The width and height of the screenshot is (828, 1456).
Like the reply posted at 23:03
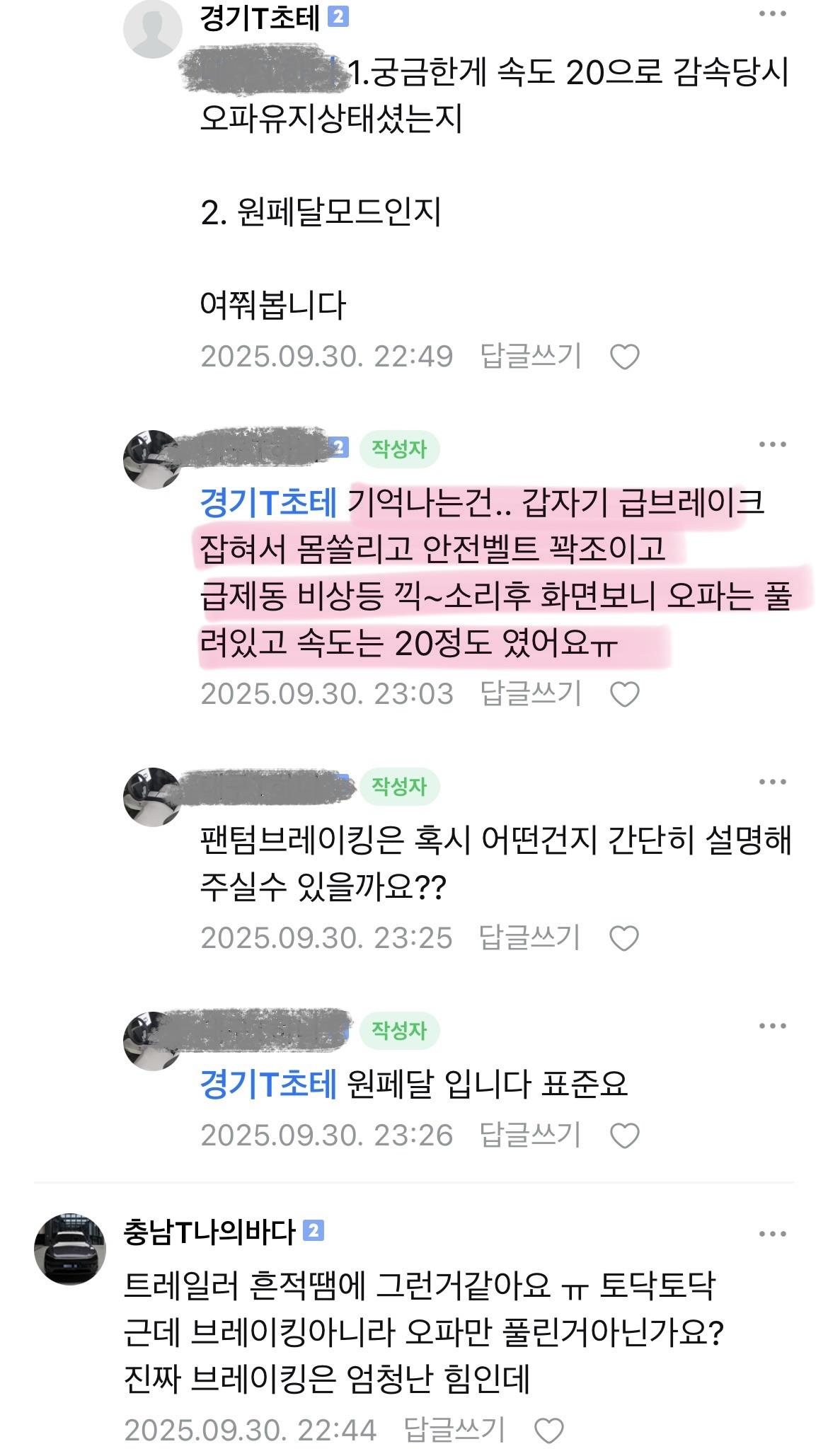click(624, 695)
